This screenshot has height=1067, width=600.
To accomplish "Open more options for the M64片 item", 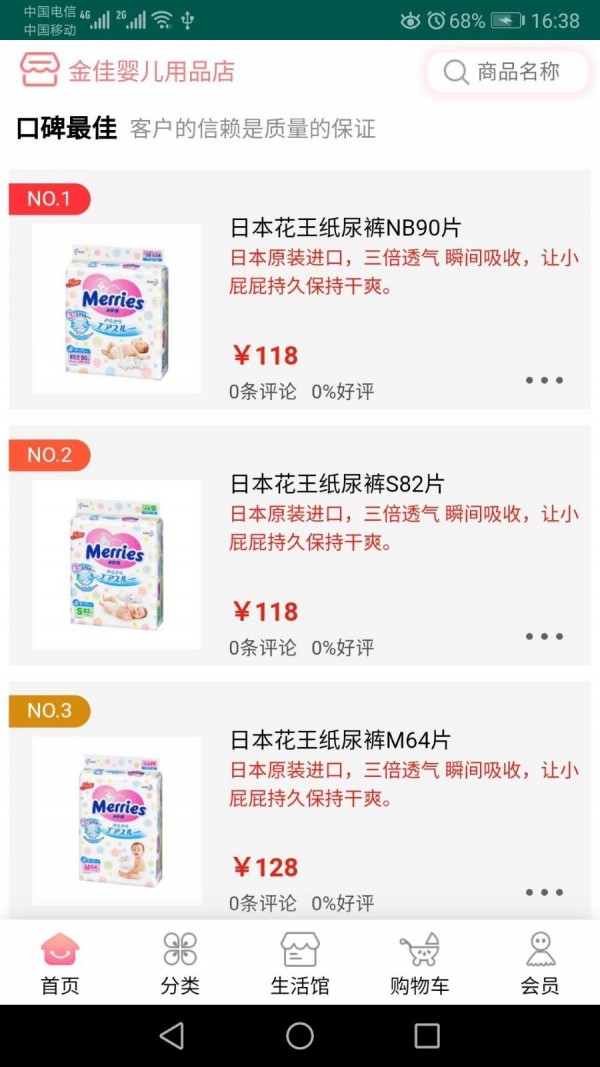I will click(544, 892).
